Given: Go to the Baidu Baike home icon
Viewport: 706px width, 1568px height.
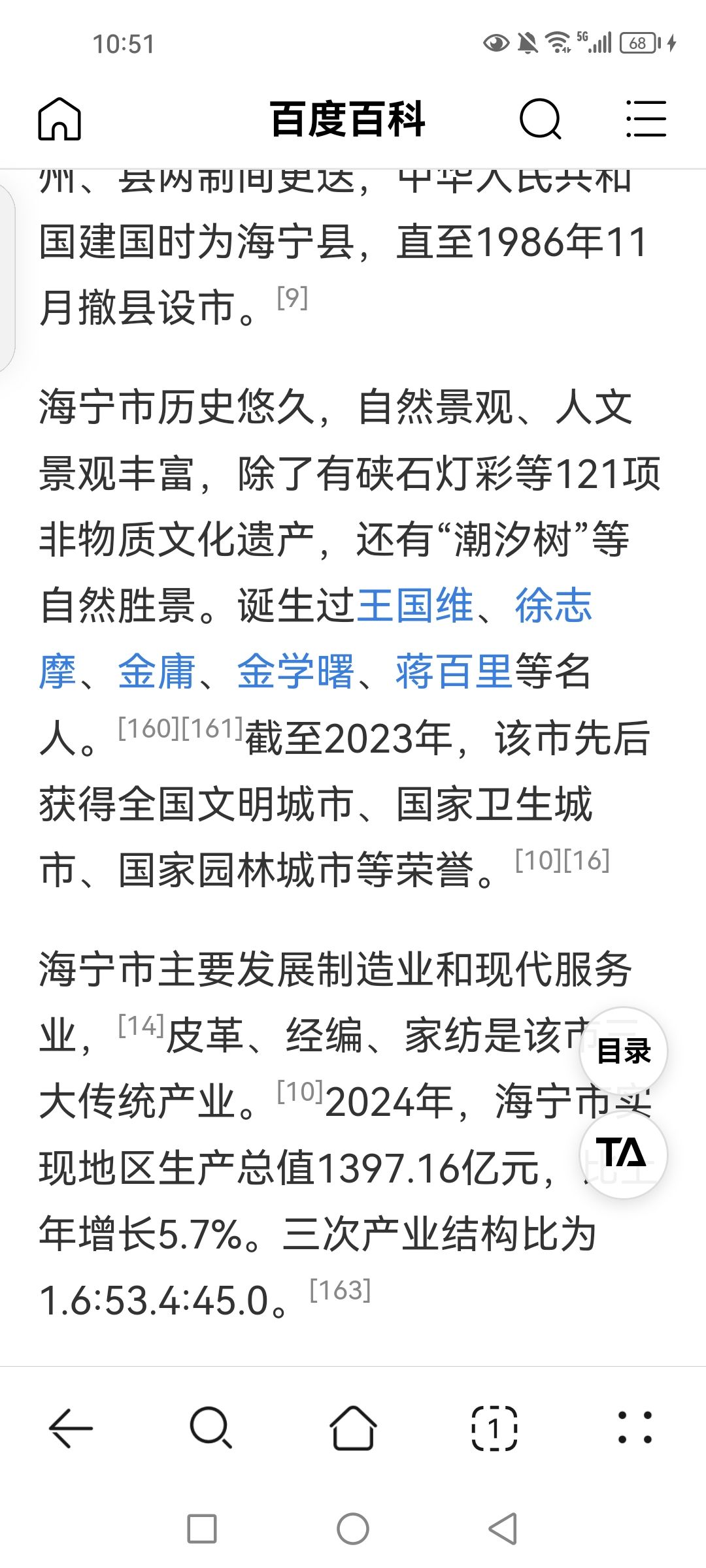Looking at the screenshot, I should tap(59, 119).
